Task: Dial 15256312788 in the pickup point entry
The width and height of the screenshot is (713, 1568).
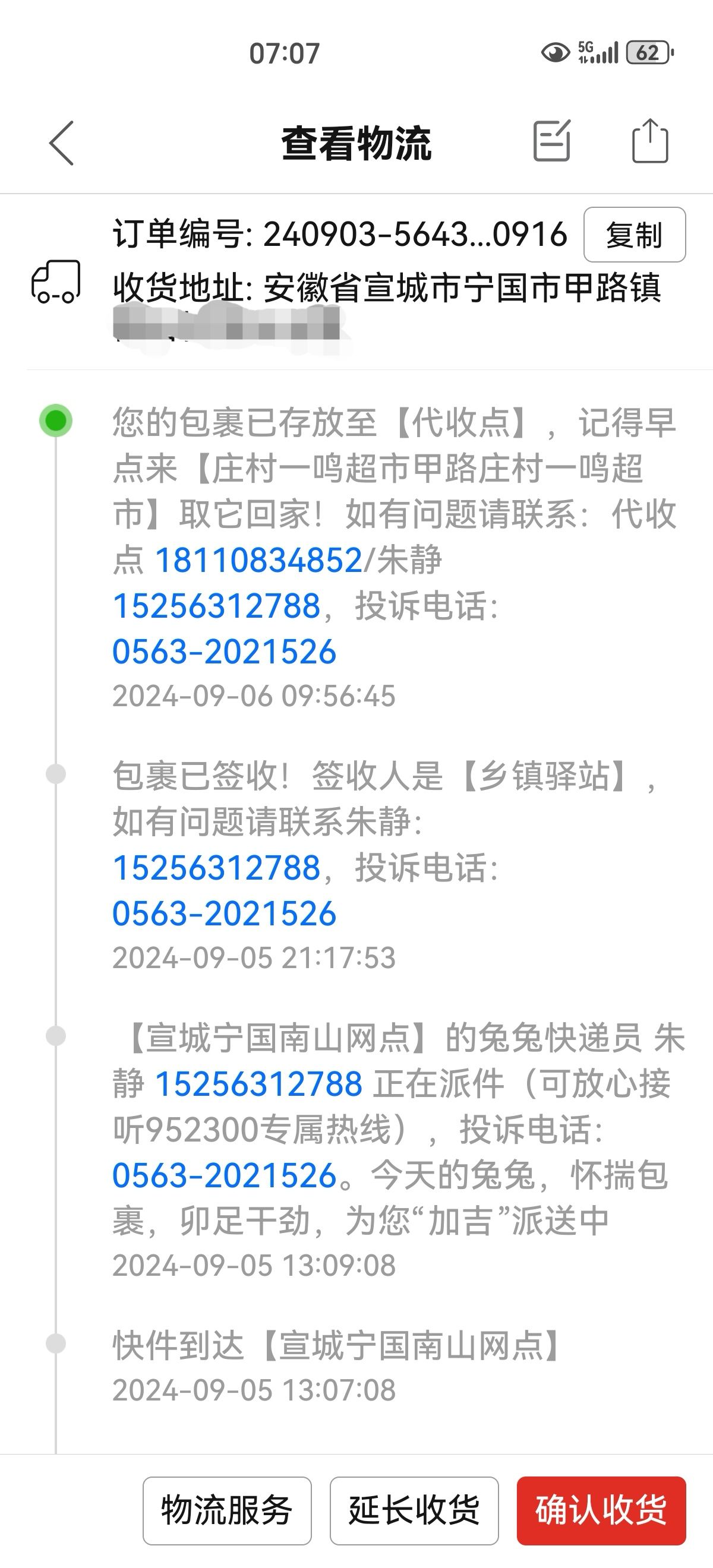Action: click(217, 606)
